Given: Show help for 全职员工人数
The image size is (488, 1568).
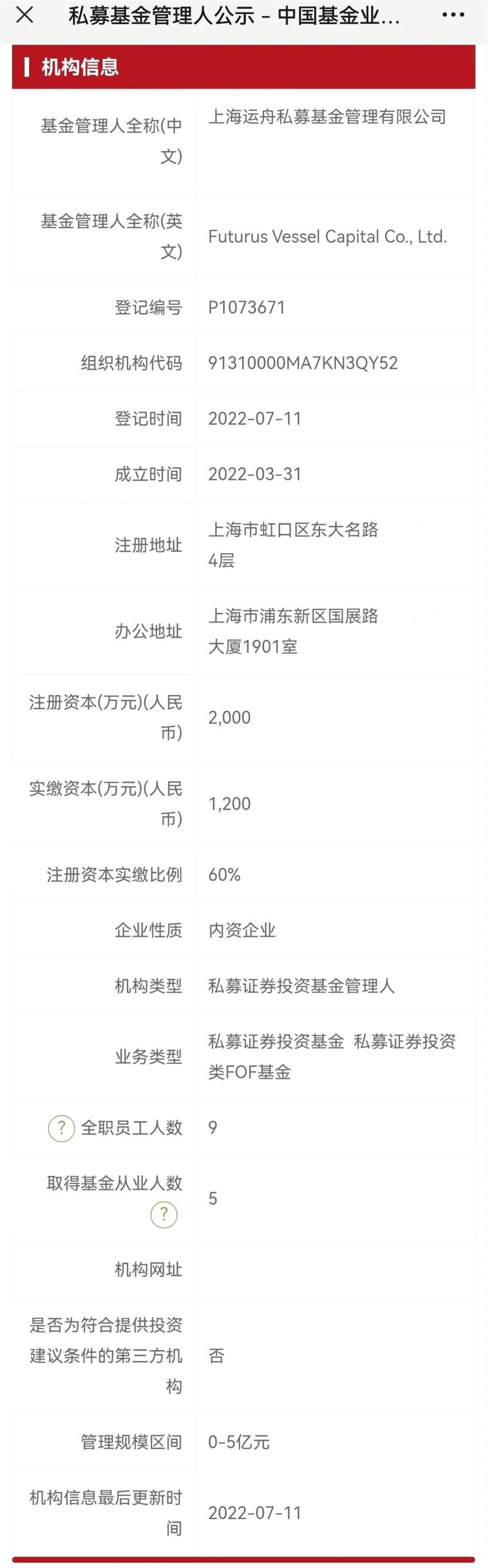Looking at the screenshot, I should point(61,1128).
